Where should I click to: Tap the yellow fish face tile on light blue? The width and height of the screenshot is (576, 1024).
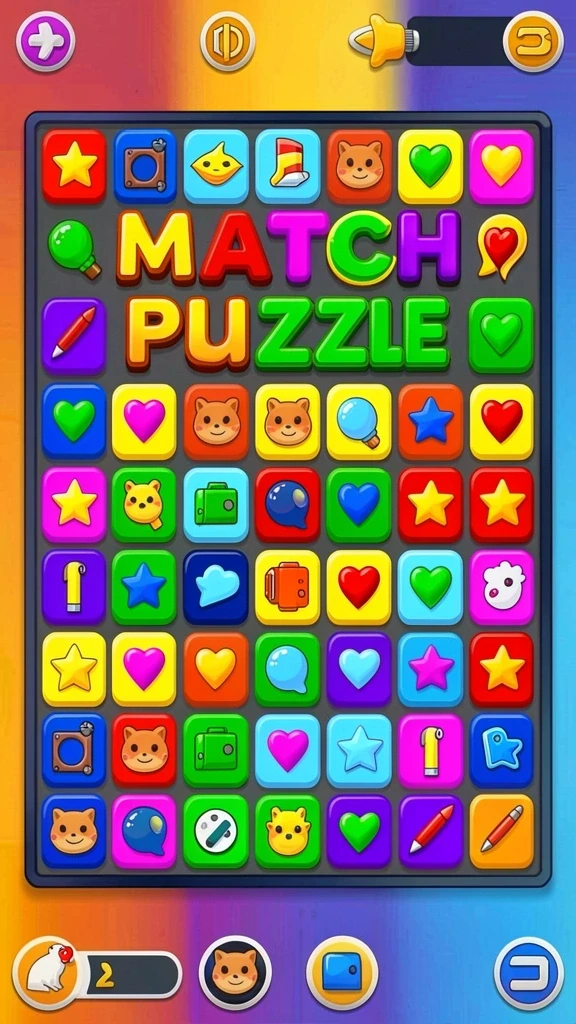click(216, 167)
